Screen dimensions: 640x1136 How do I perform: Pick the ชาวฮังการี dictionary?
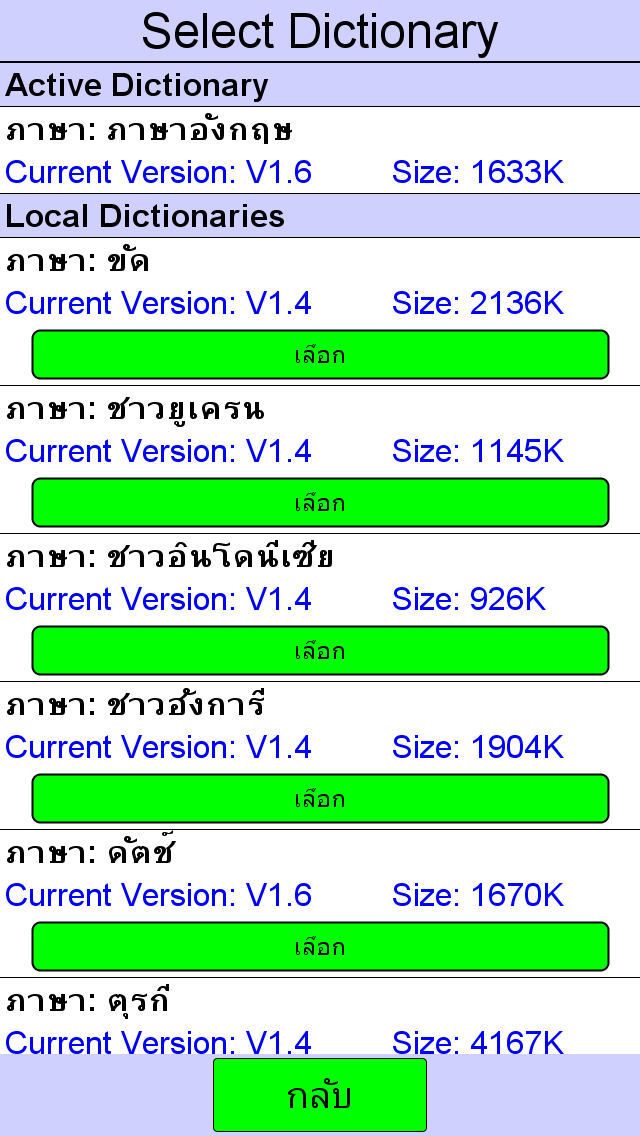pos(320,798)
